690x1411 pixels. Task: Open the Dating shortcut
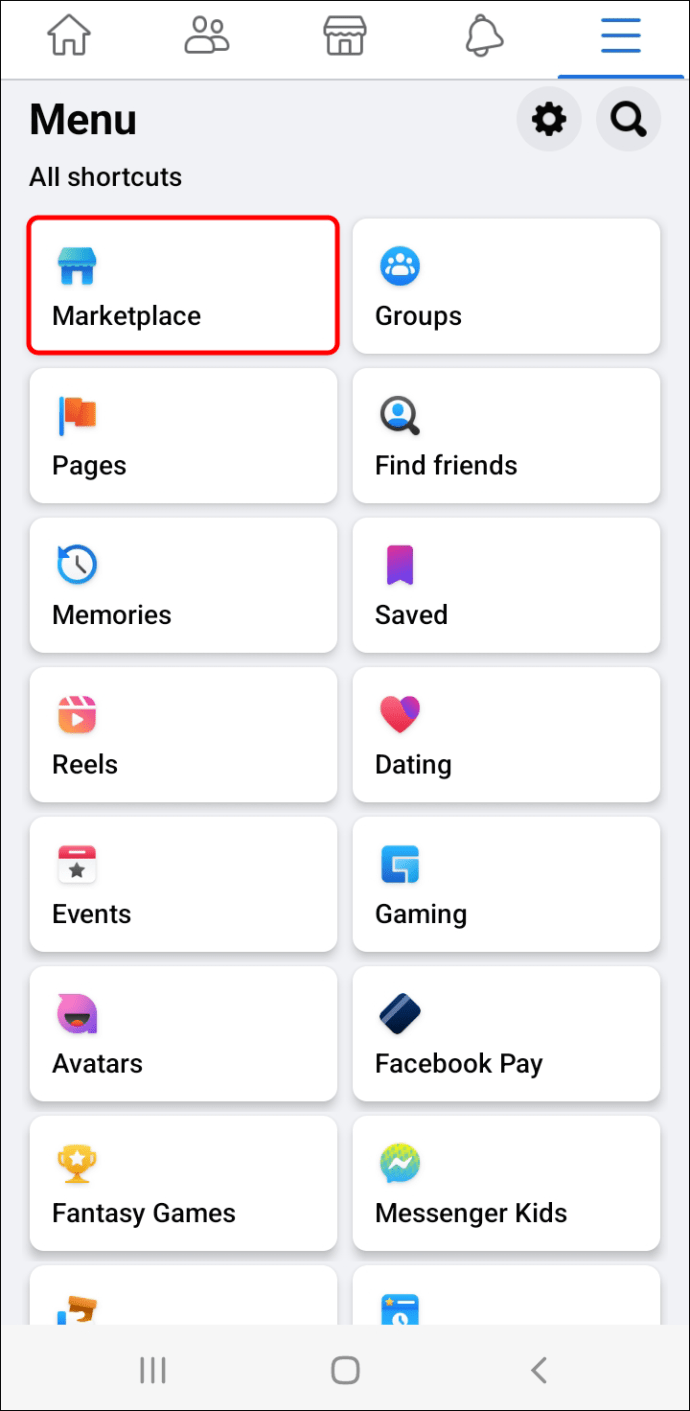[506, 735]
